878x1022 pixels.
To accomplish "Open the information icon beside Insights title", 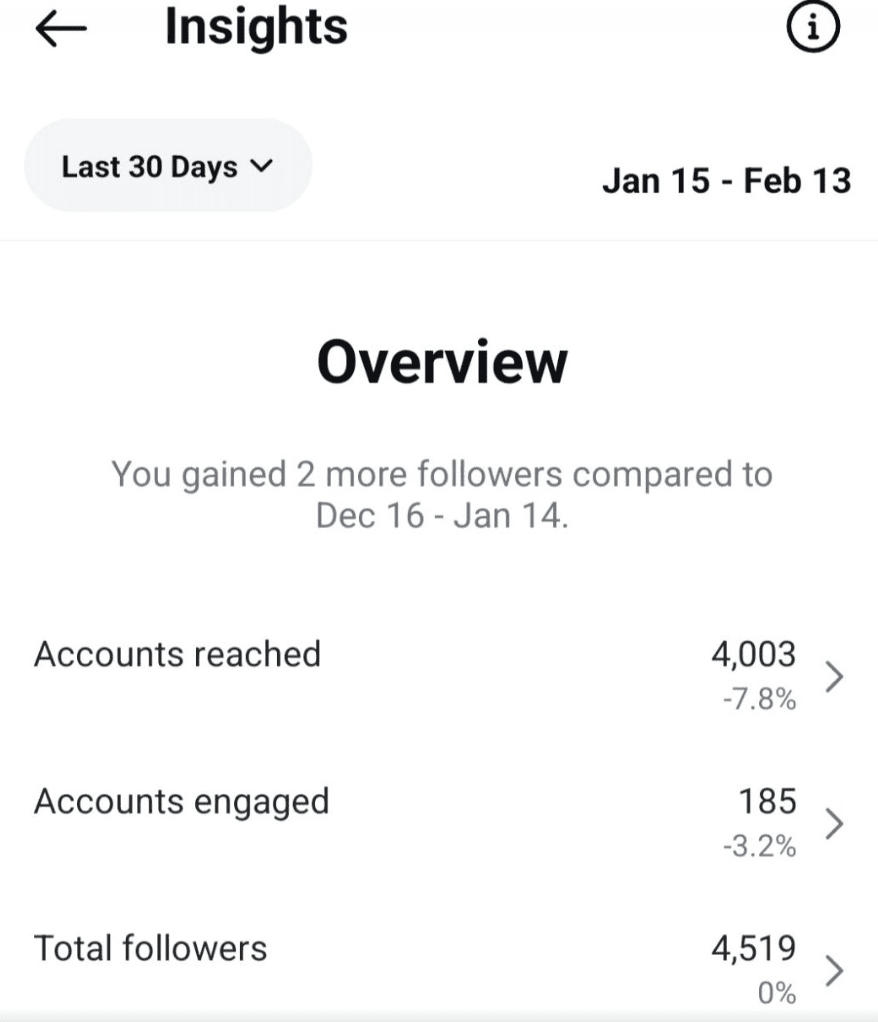I will pyautogui.click(x=812, y=28).
